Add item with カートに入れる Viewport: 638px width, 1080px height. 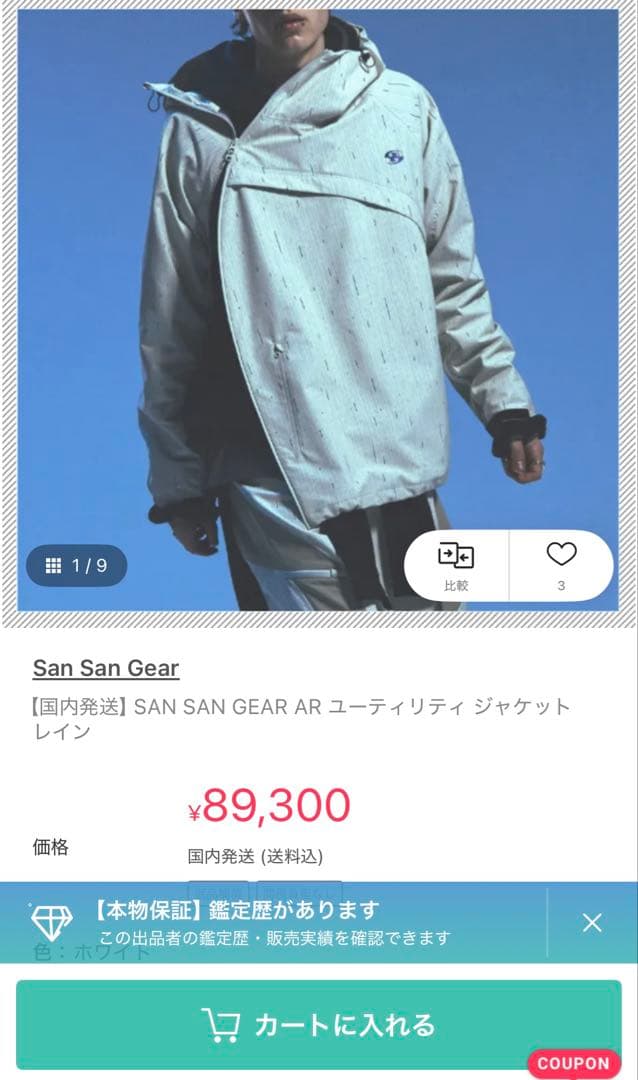point(318,1024)
